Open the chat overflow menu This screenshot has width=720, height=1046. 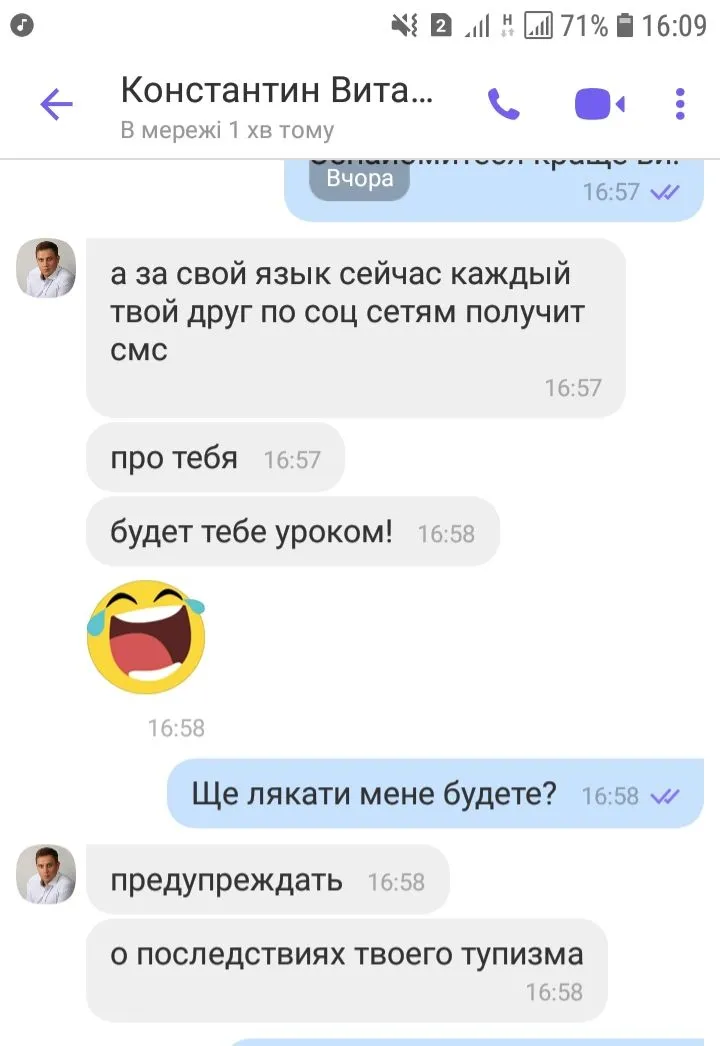[x=680, y=104]
